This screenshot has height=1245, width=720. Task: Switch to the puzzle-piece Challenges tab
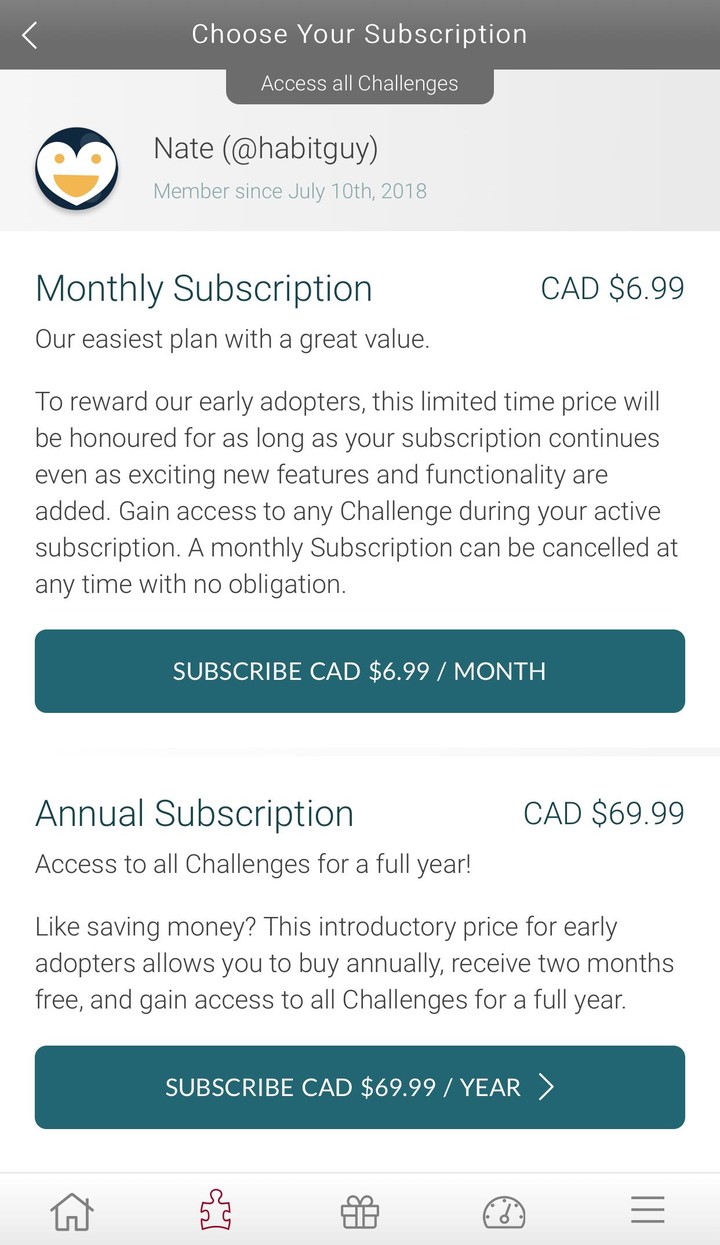pos(216,1211)
